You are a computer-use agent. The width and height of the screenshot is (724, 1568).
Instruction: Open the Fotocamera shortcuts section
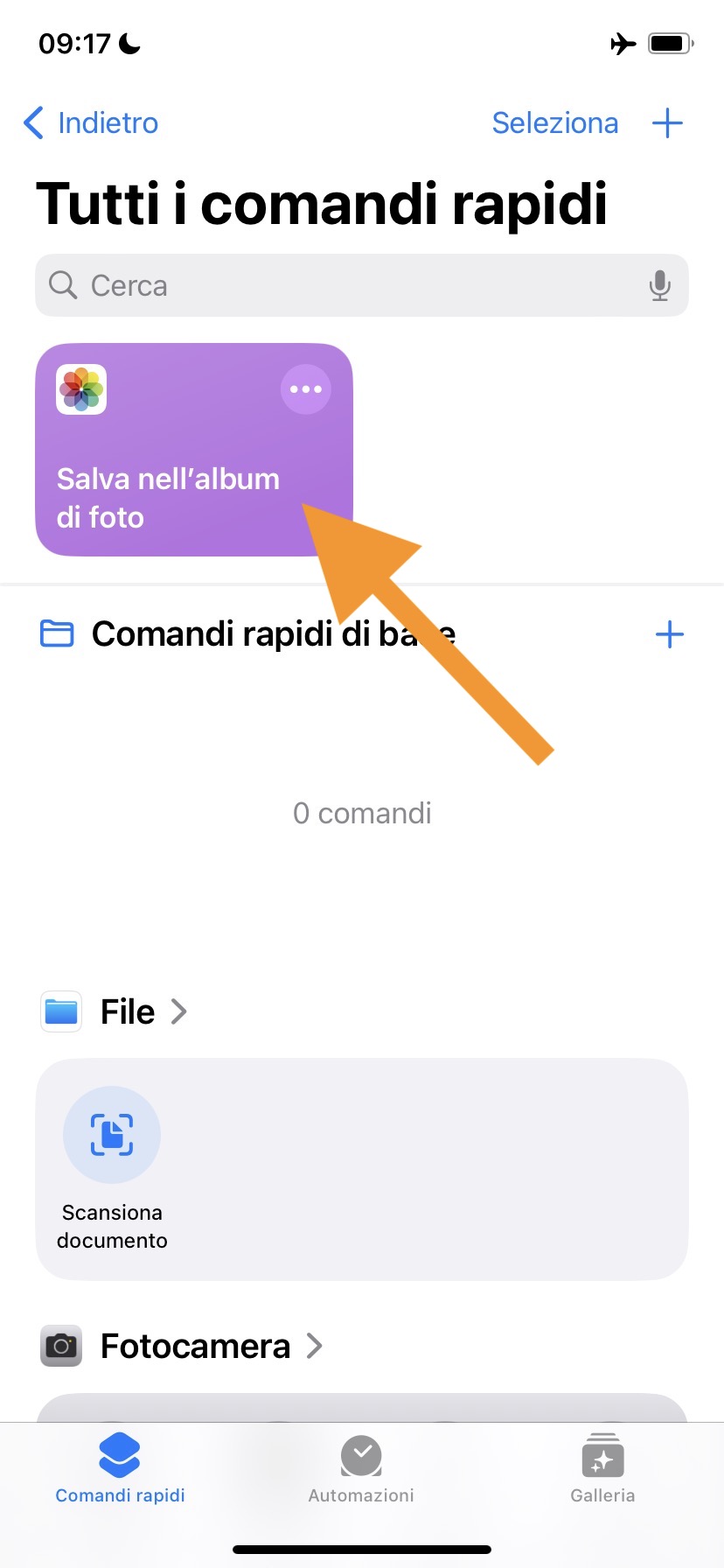pyautogui.click(x=210, y=1346)
